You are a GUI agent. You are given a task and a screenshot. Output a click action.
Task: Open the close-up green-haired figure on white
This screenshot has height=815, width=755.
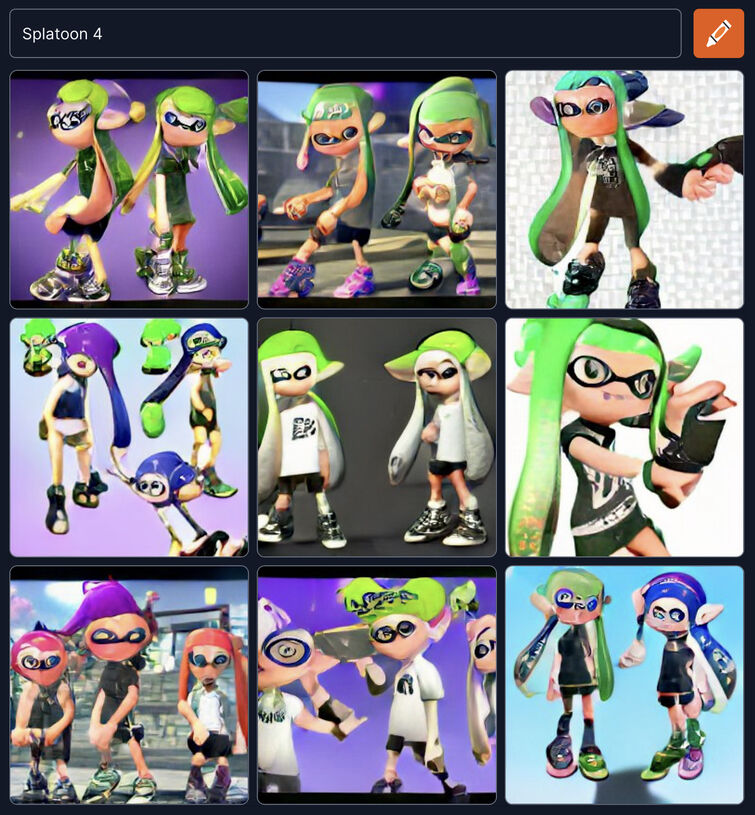[x=625, y=438]
